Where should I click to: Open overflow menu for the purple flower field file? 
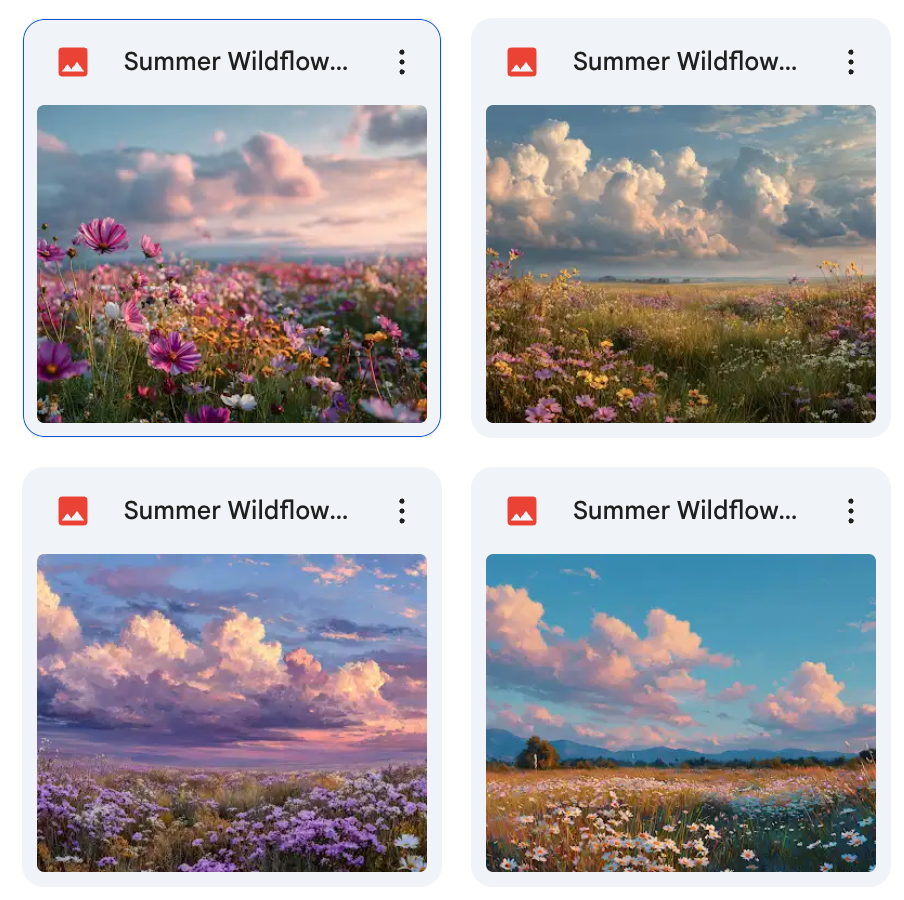(x=402, y=511)
